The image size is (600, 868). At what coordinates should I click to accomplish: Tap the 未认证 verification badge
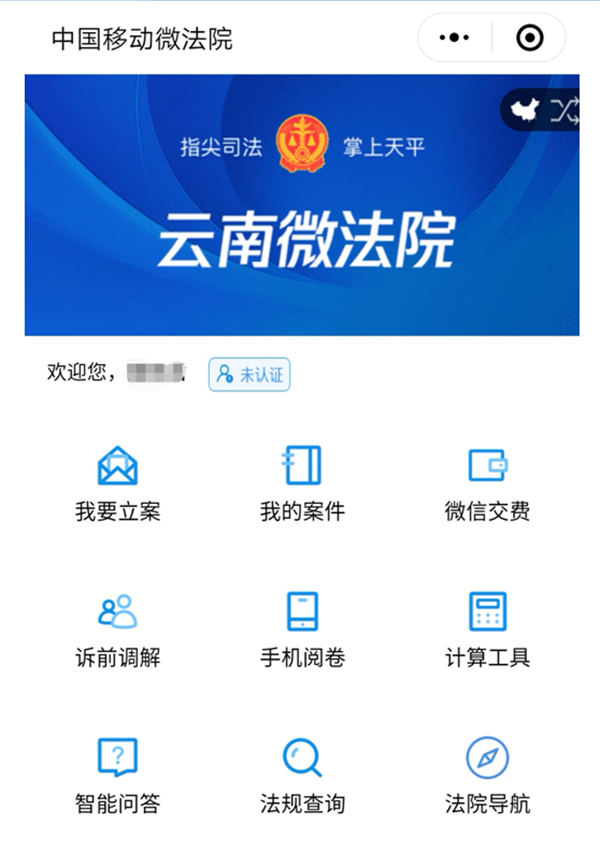click(249, 375)
